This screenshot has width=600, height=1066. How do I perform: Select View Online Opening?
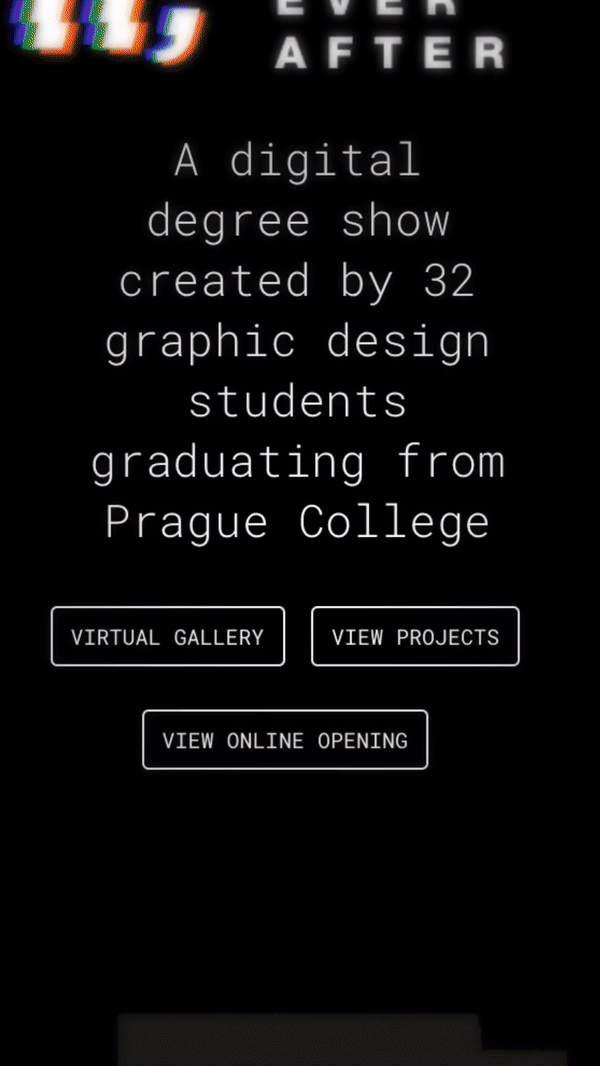[x=285, y=740]
